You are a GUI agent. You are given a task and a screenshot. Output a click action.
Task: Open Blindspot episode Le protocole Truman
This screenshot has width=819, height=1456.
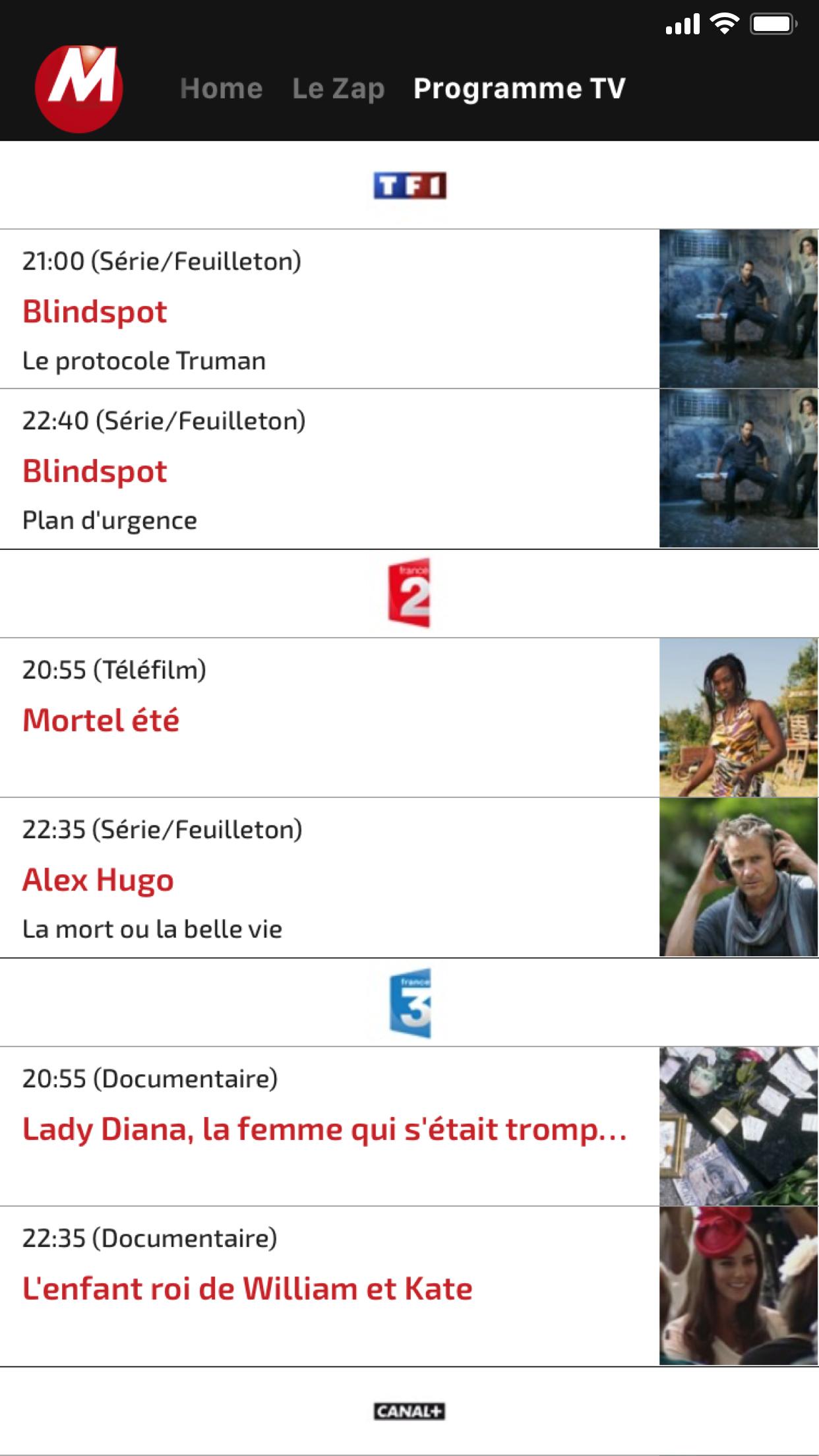pyautogui.click(x=409, y=309)
